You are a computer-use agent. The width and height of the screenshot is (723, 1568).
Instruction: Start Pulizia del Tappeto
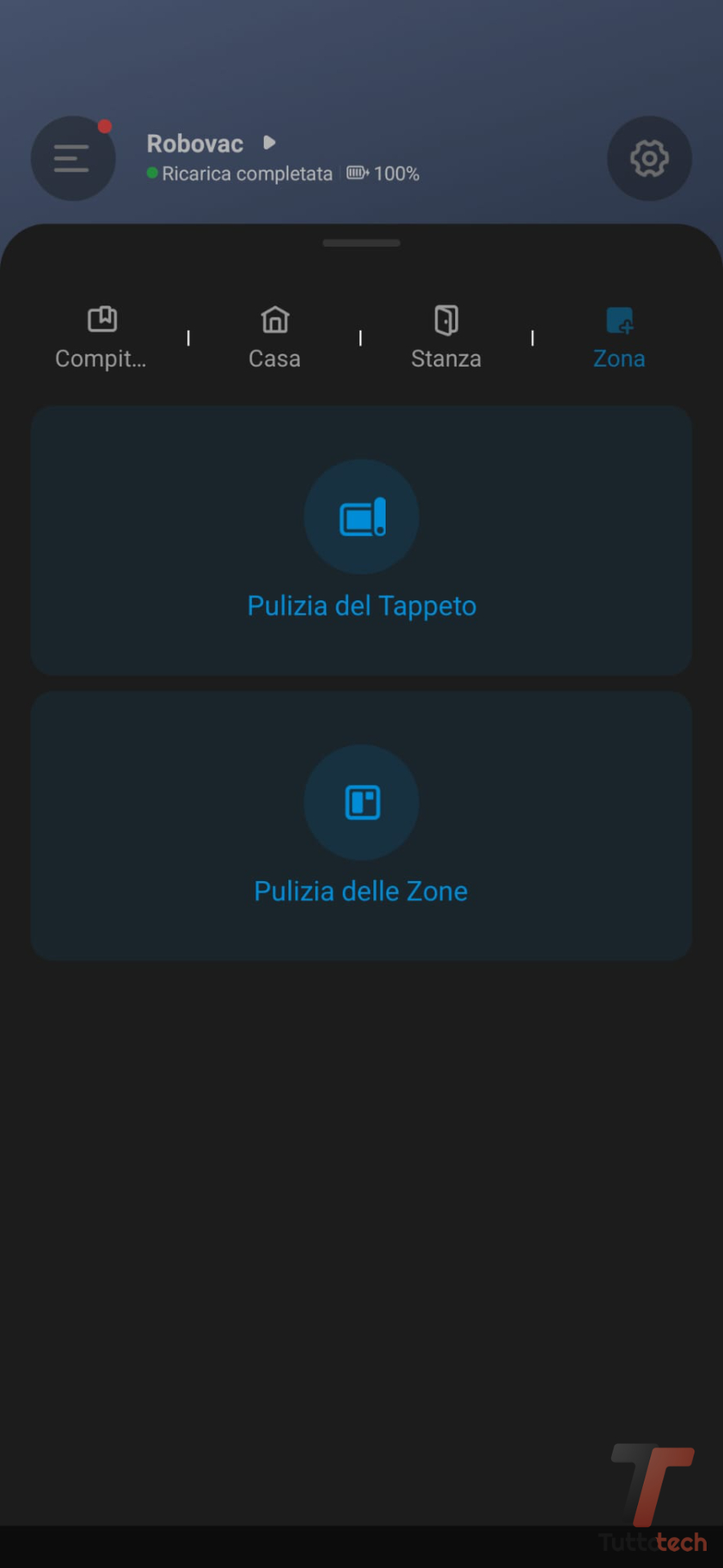[361, 541]
